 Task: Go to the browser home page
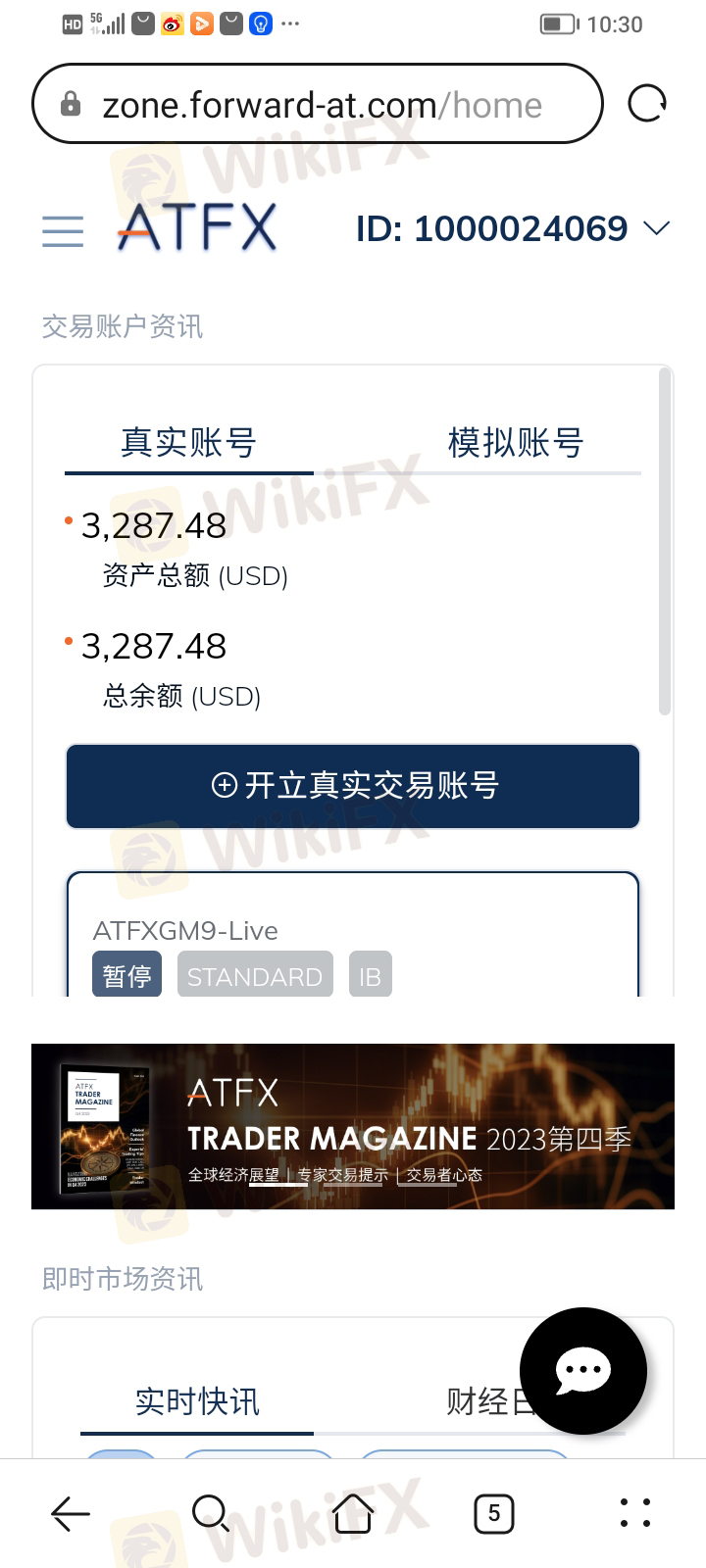coord(353,1513)
